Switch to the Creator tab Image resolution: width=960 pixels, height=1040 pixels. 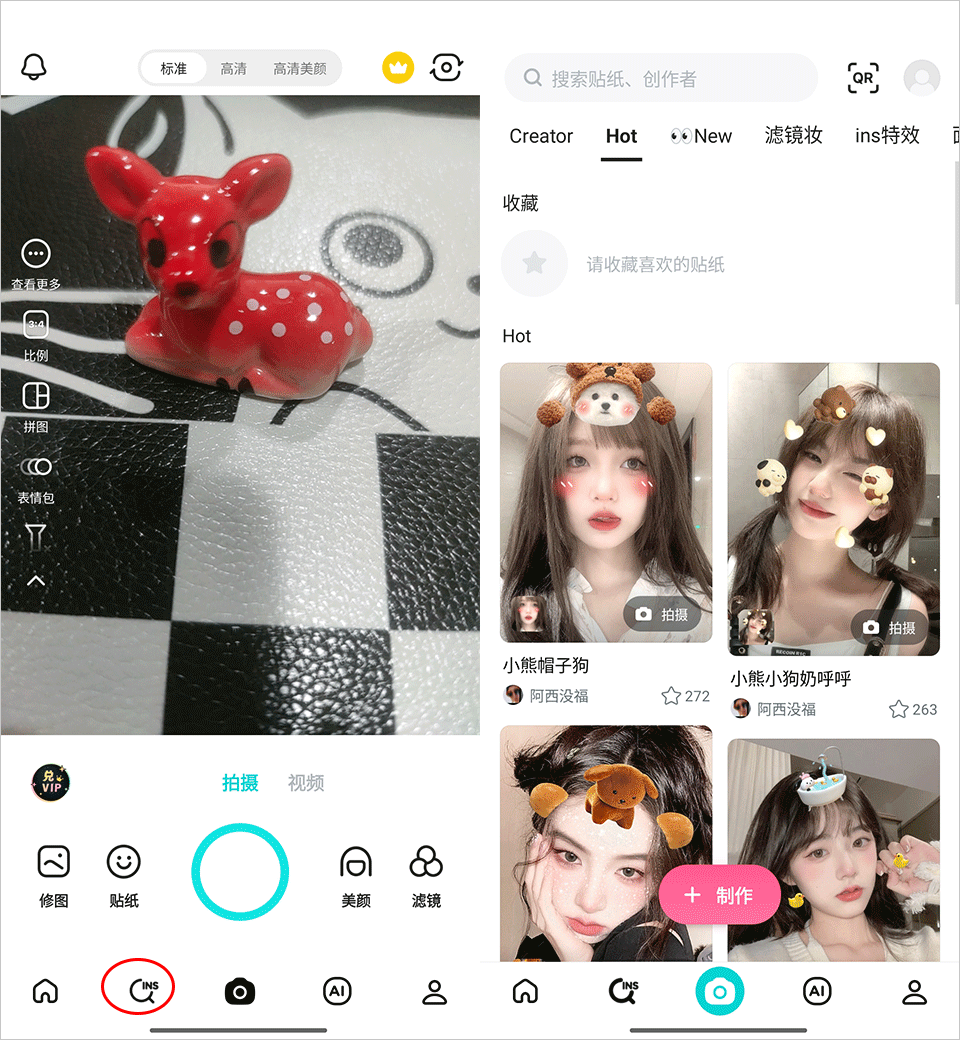[x=541, y=136]
